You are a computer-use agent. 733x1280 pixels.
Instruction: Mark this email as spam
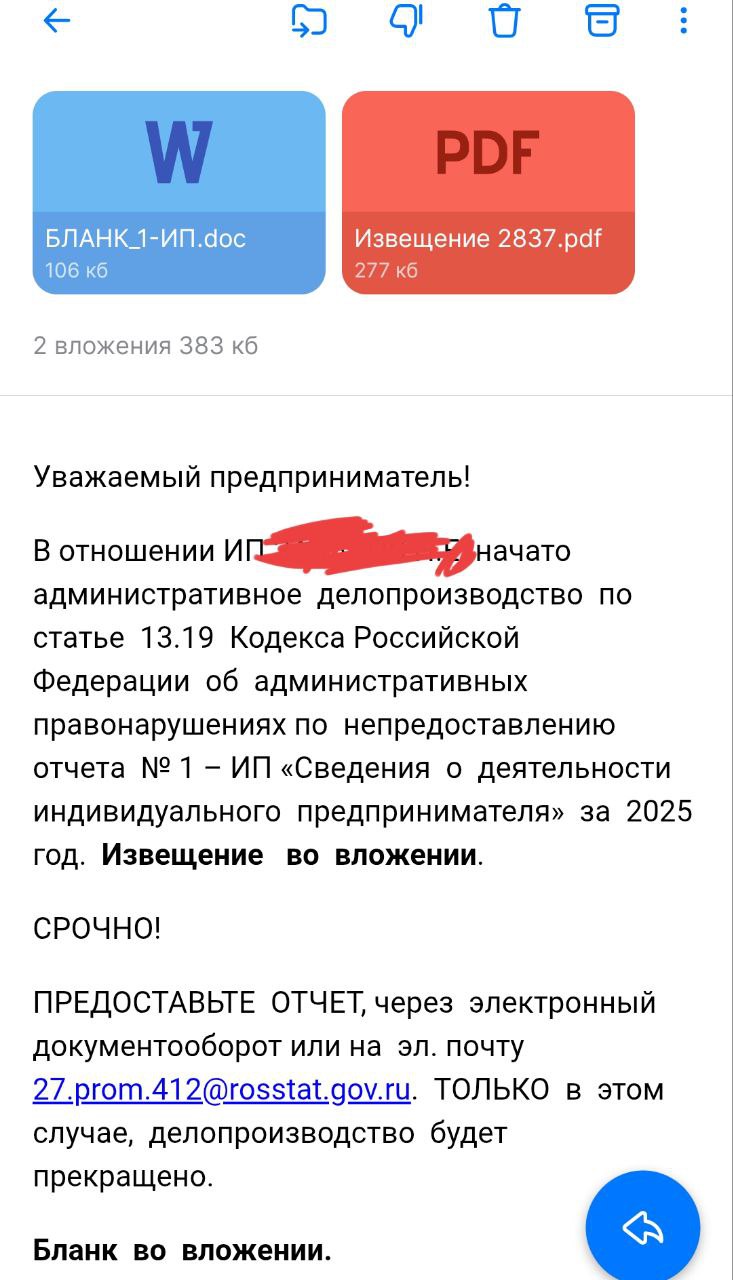pos(406,21)
